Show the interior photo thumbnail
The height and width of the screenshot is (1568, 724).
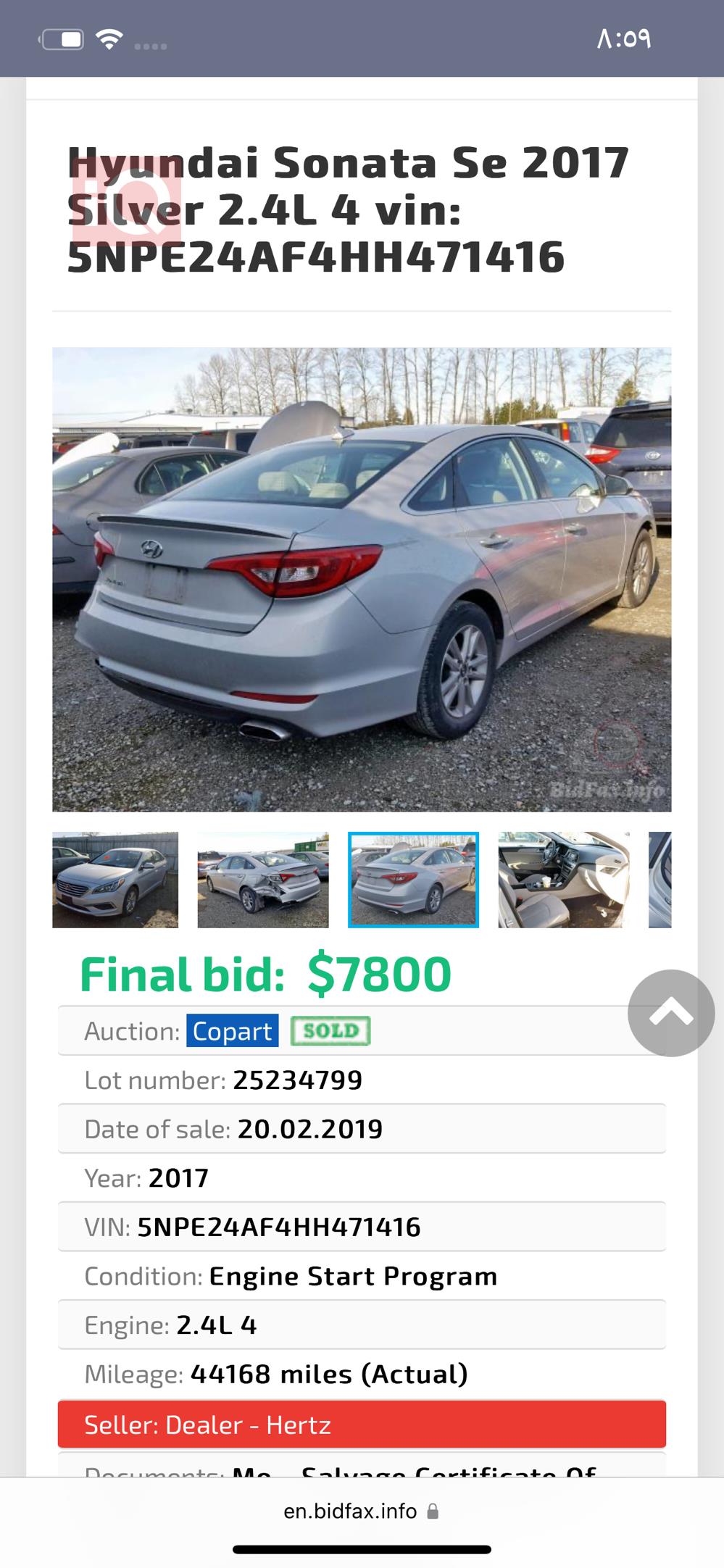coord(564,880)
